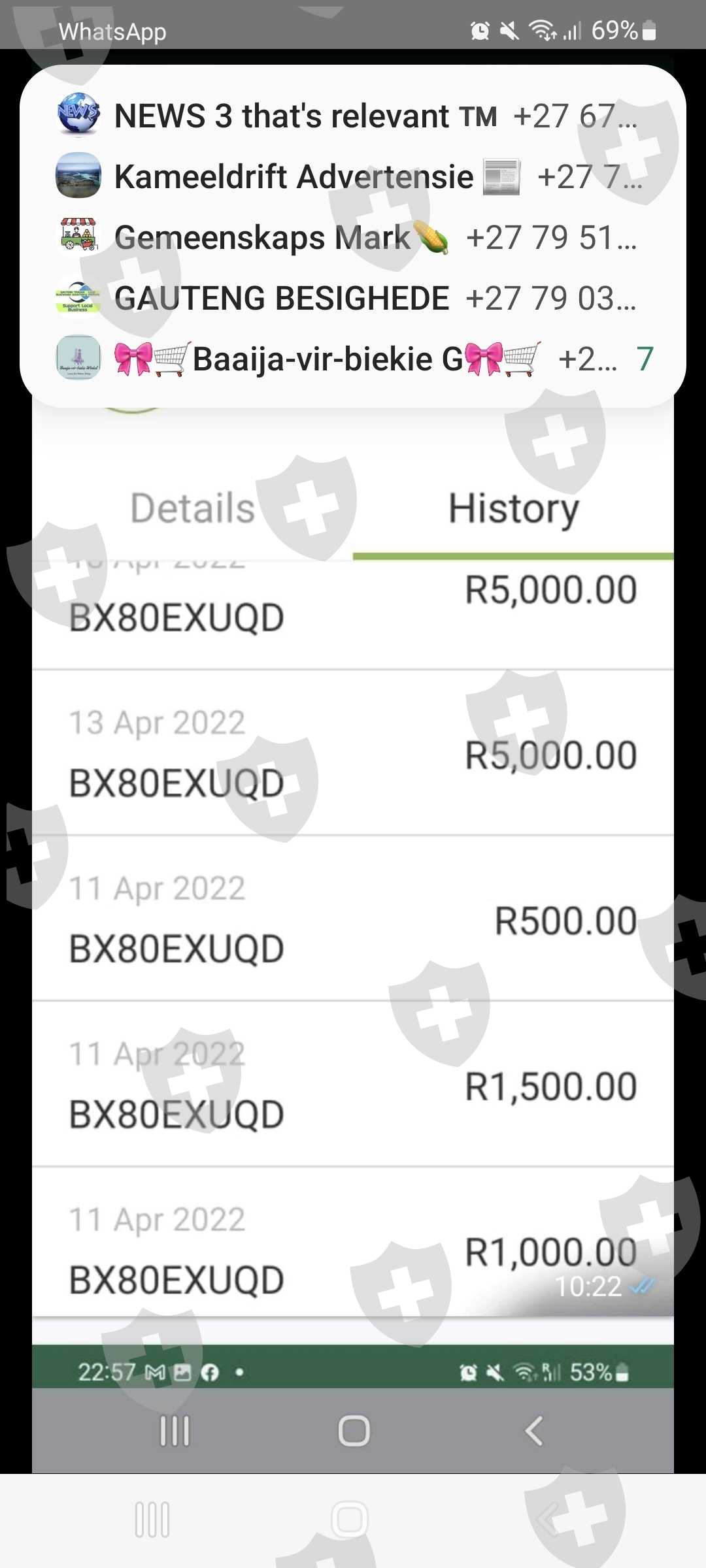Open the Kameeldrift Advertensie notification
This screenshot has height=1568, width=706.
click(353, 176)
